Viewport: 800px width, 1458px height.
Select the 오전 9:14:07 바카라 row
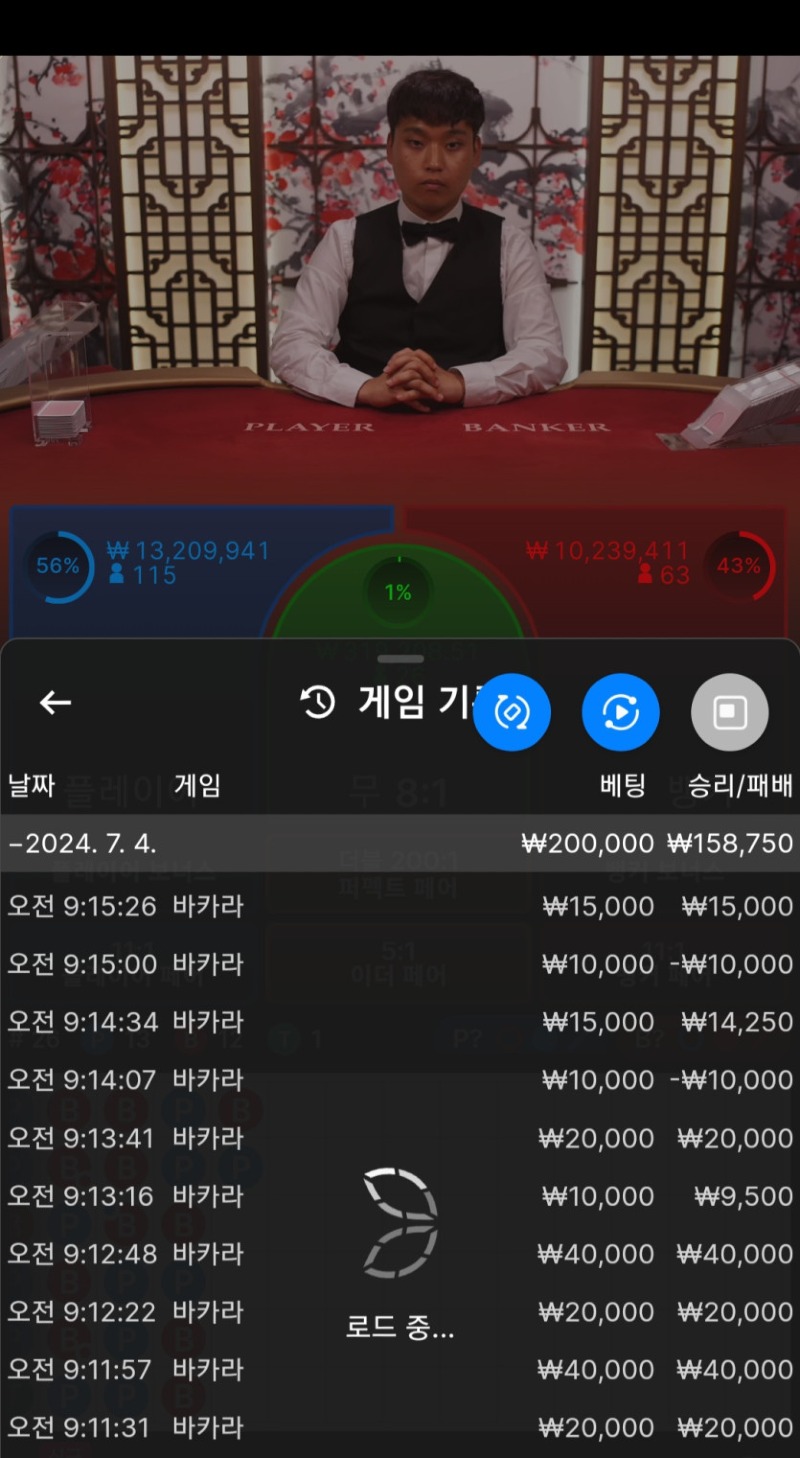[400, 1080]
